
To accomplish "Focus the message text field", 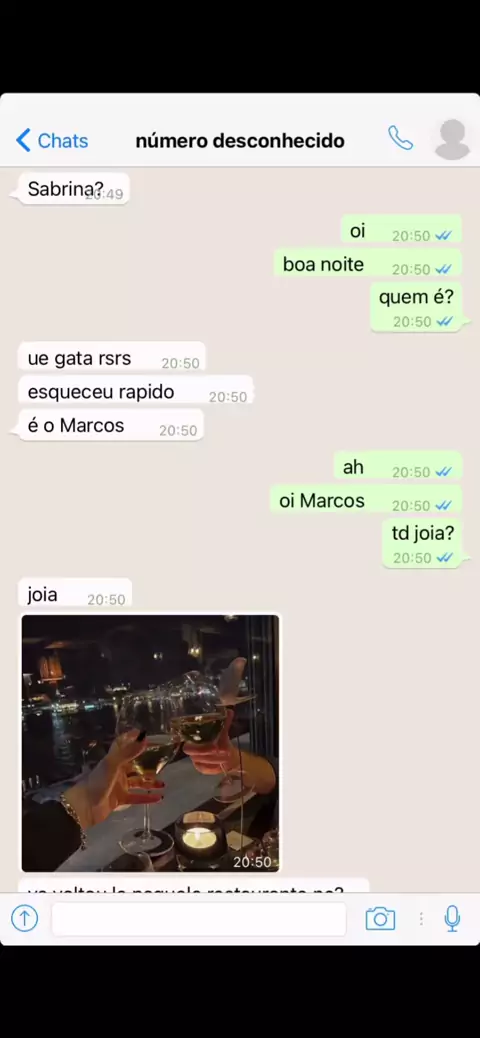I will pos(199,919).
